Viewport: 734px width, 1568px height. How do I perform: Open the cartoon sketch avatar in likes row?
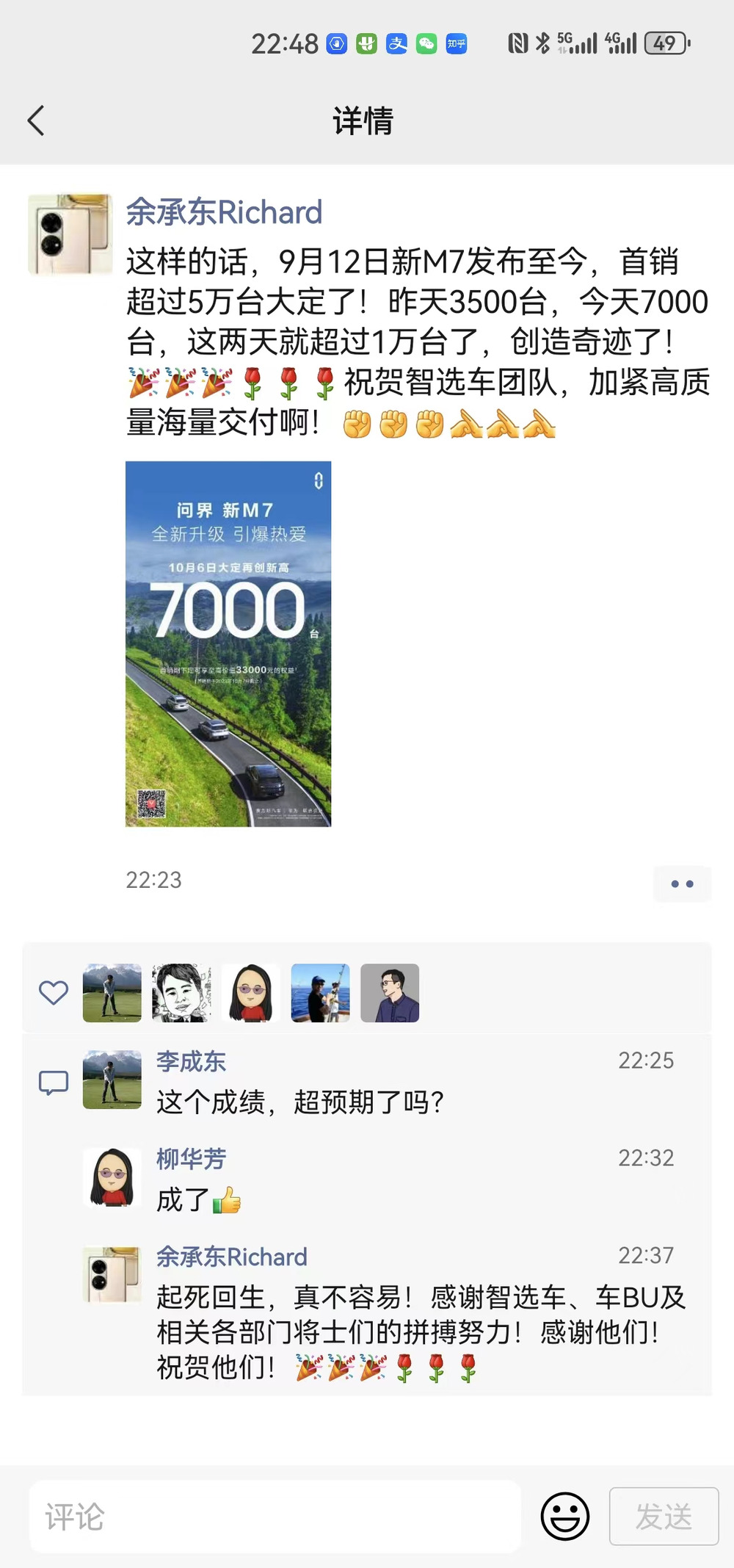point(181,993)
